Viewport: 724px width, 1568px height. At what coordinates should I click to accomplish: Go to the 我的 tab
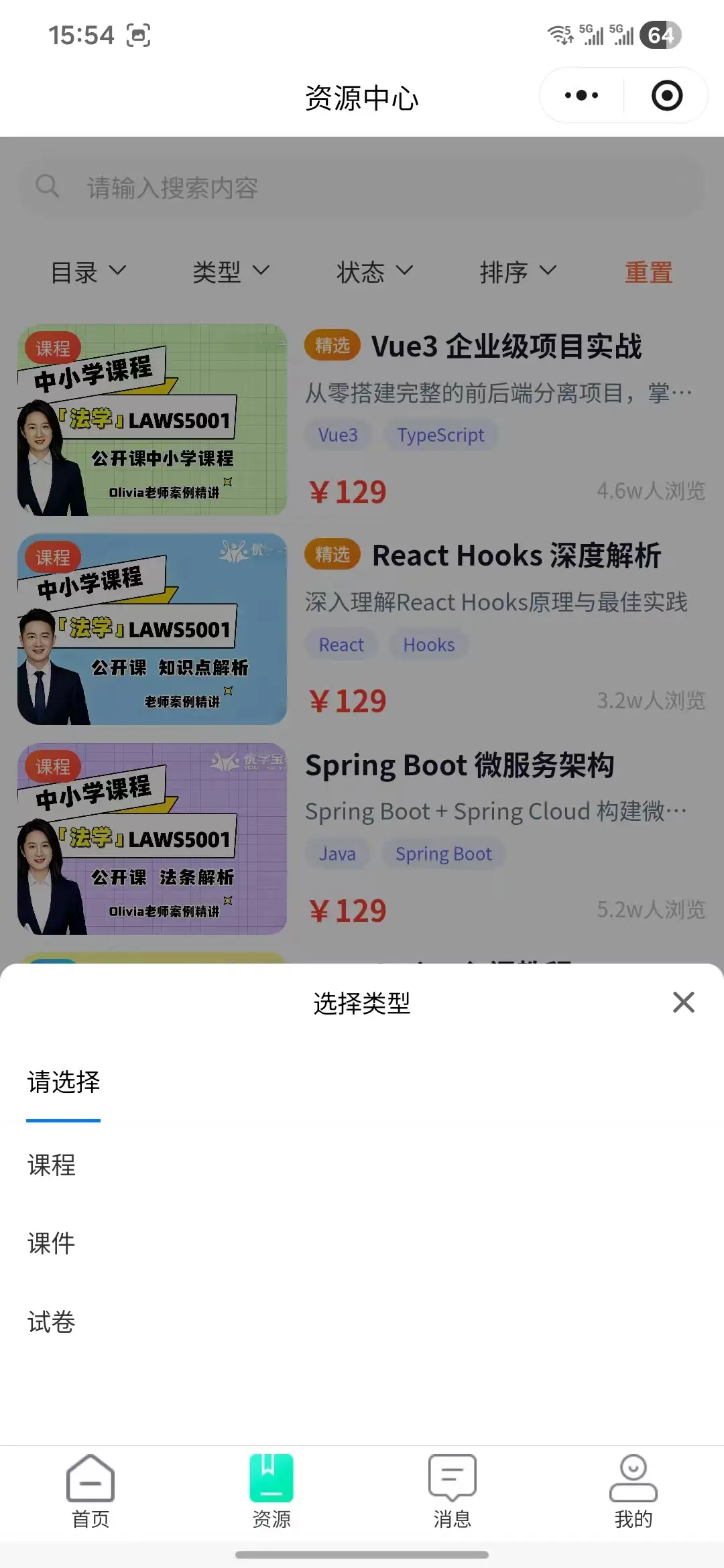(x=633, y=1490)
